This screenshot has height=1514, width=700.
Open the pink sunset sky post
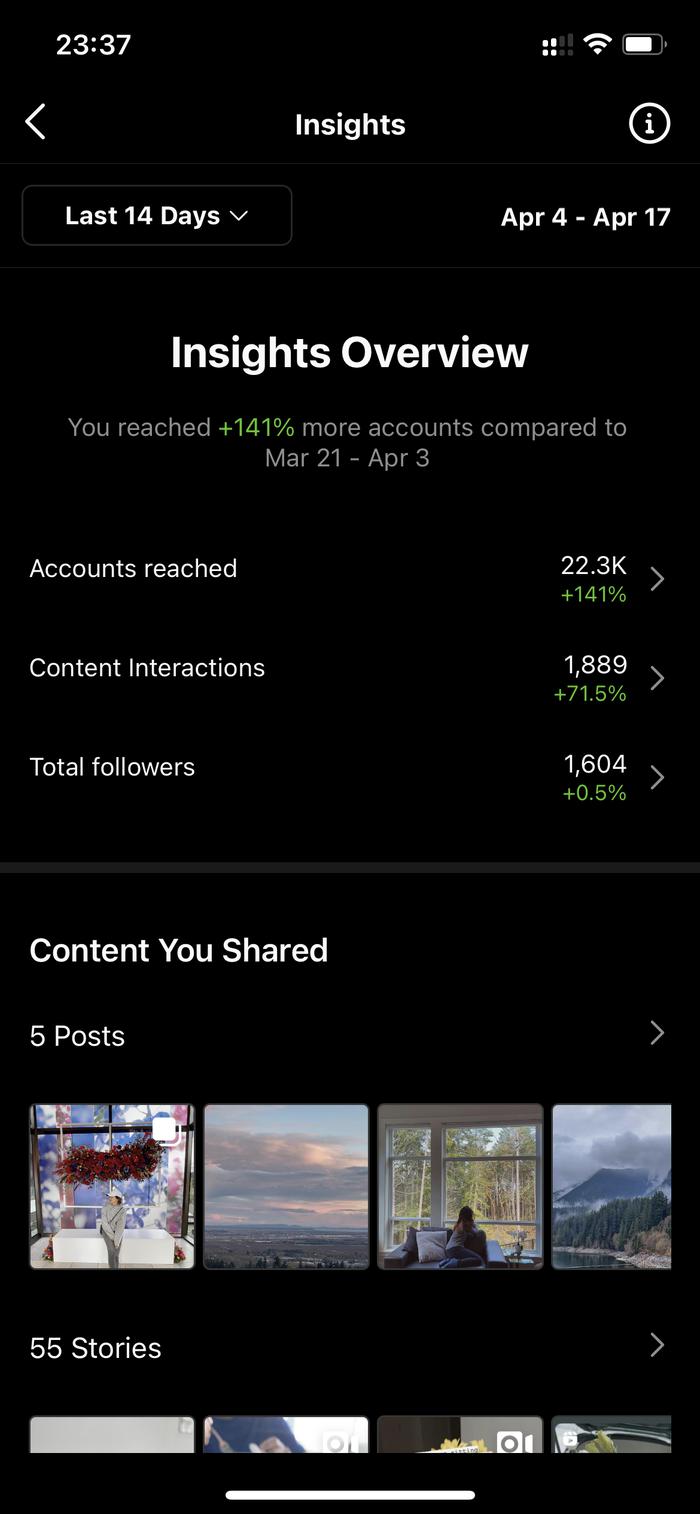286,1186
